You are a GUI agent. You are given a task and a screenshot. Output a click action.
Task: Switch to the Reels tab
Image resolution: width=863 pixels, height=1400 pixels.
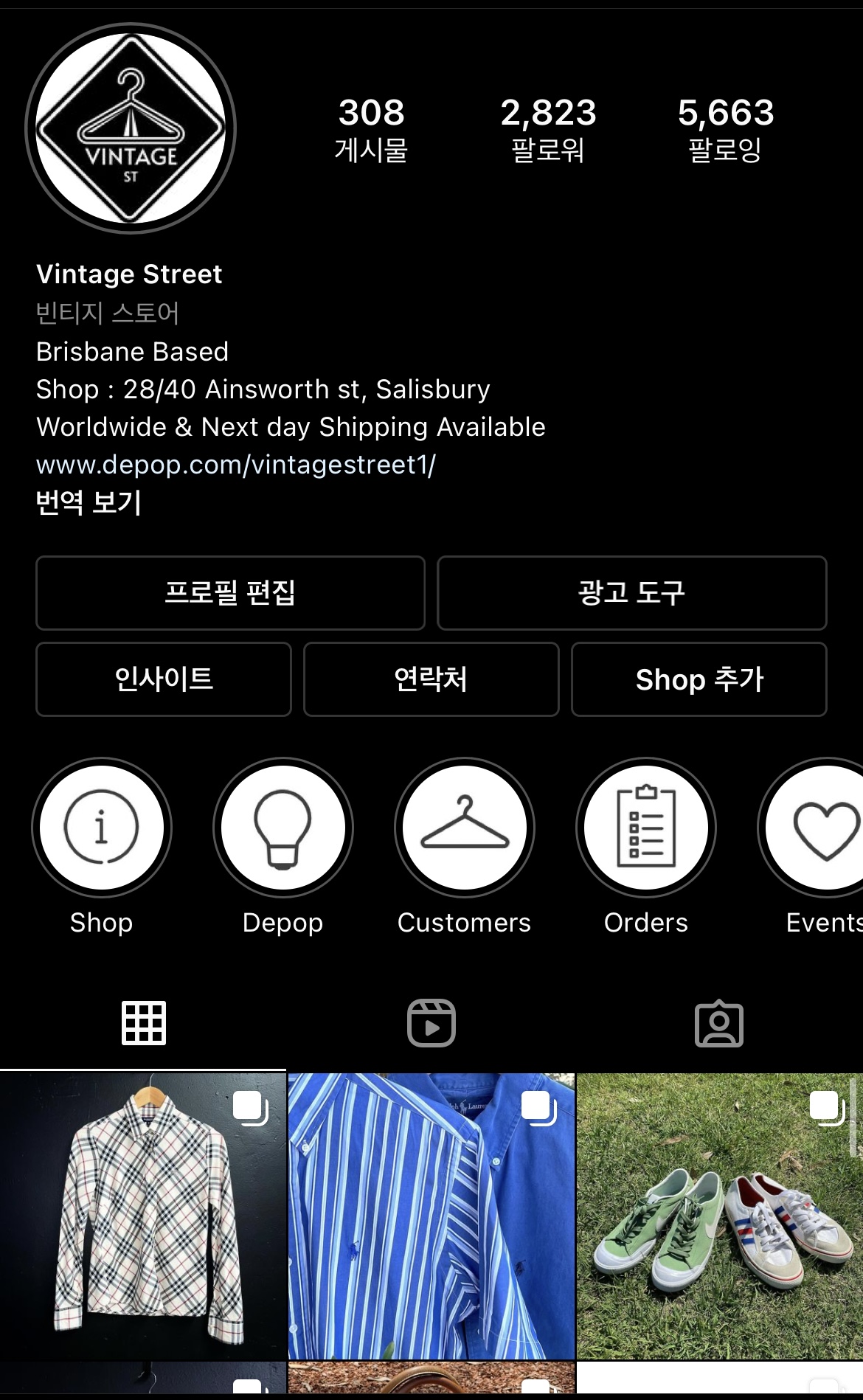(431, 1023)
